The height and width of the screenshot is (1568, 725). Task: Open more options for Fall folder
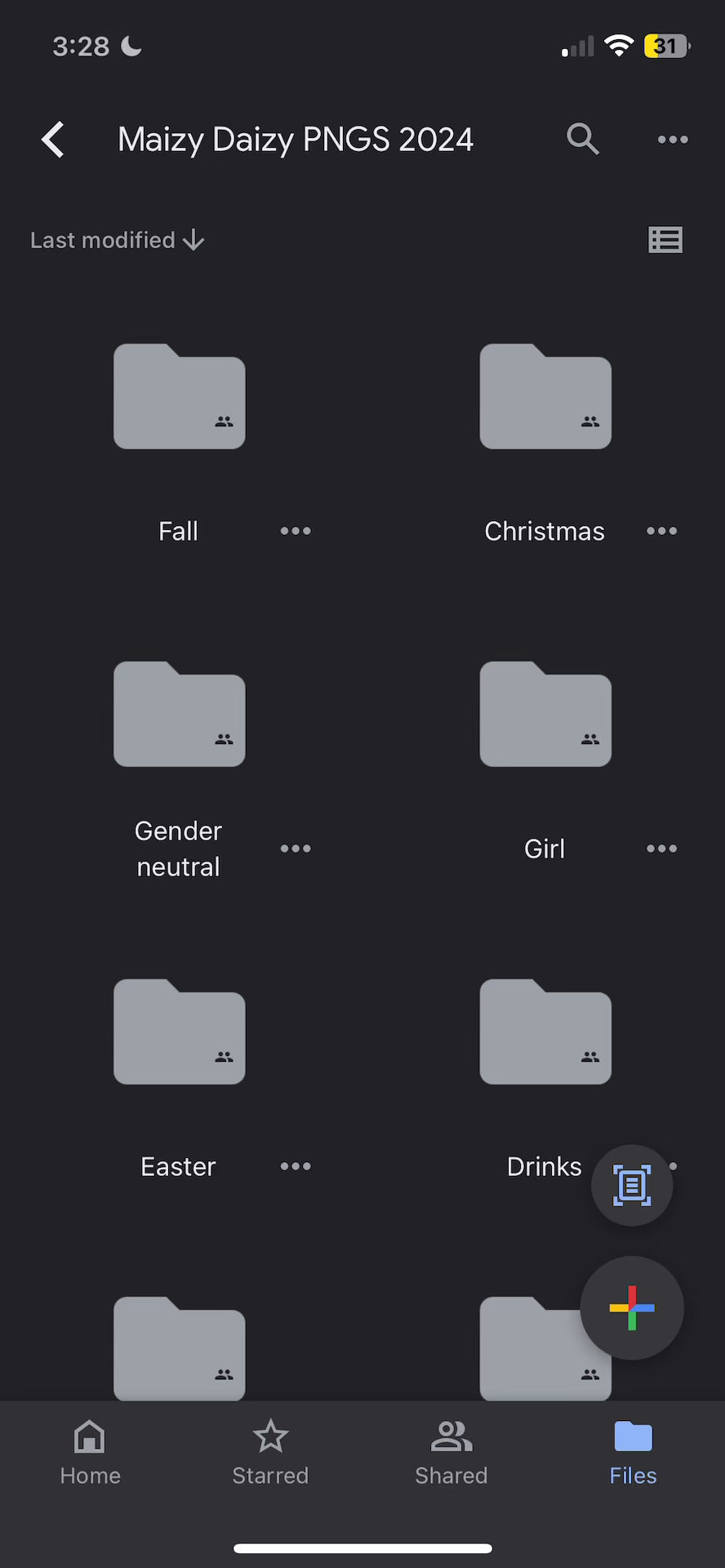[296, 531]
